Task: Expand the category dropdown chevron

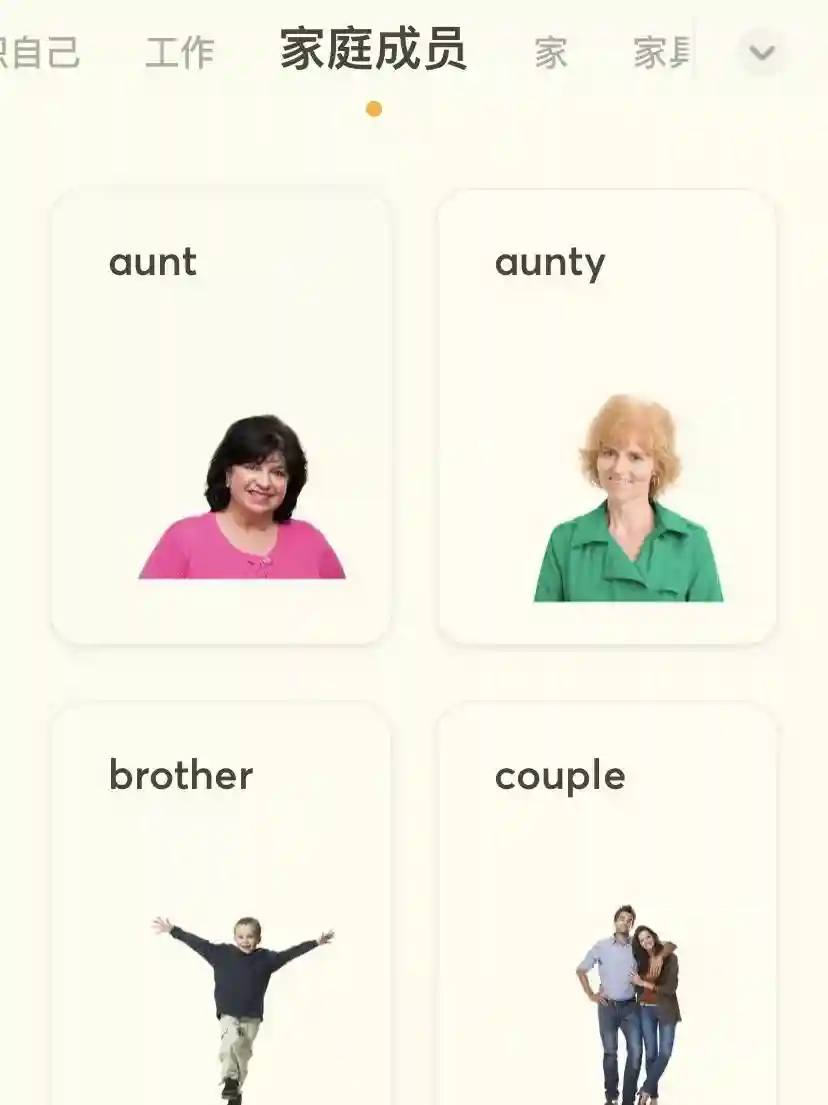Action: point(762,52)
